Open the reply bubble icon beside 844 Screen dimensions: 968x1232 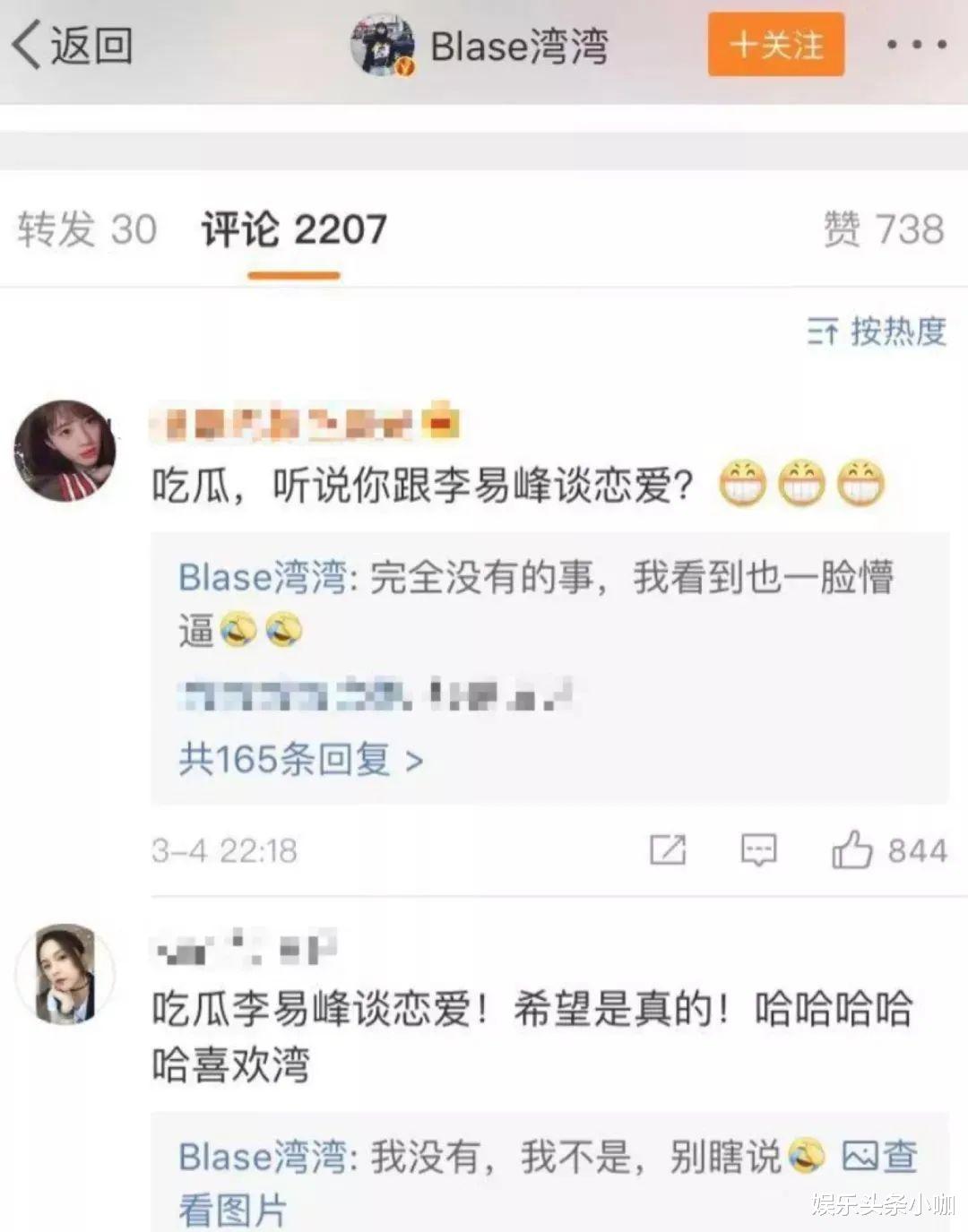pos(760,851)
